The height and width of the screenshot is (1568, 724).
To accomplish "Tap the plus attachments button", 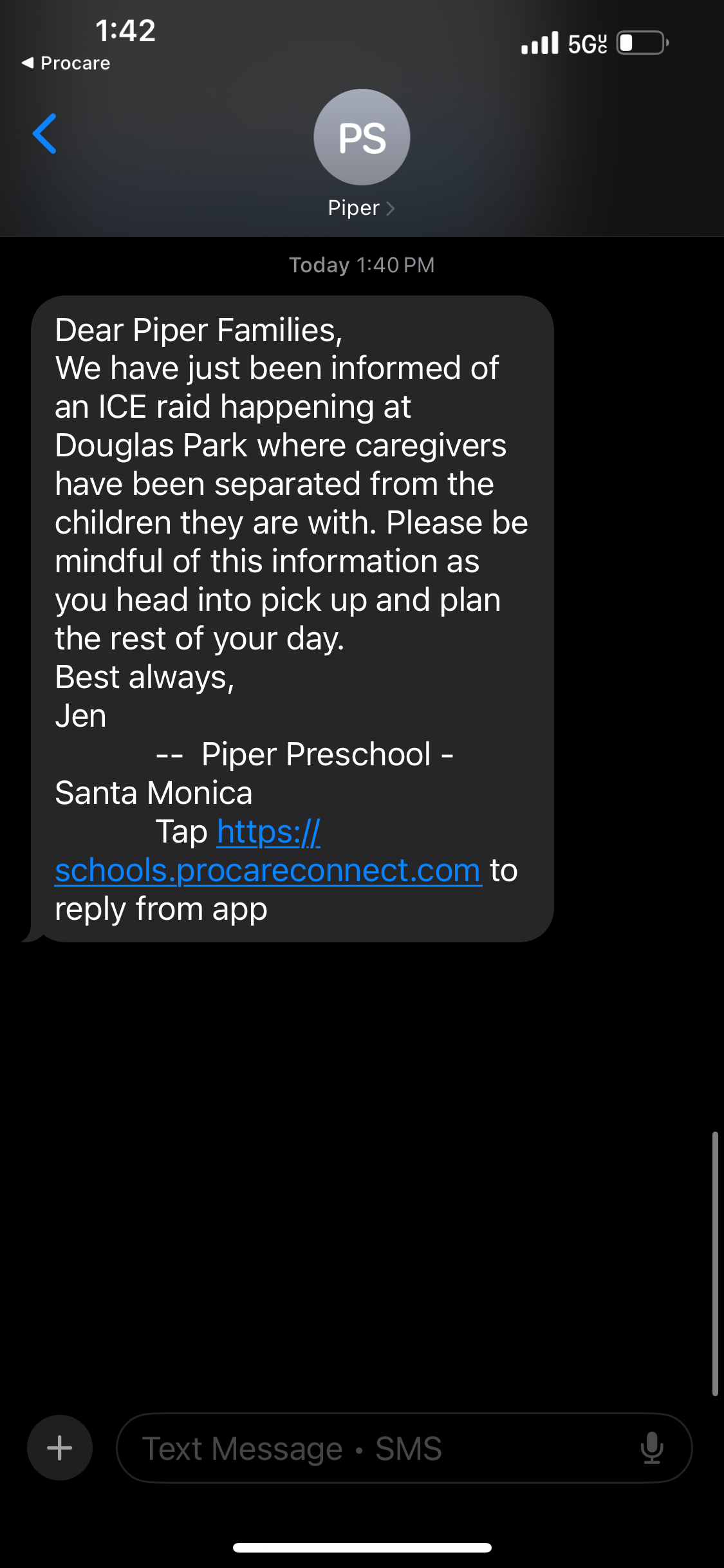I will point(60,1448).
